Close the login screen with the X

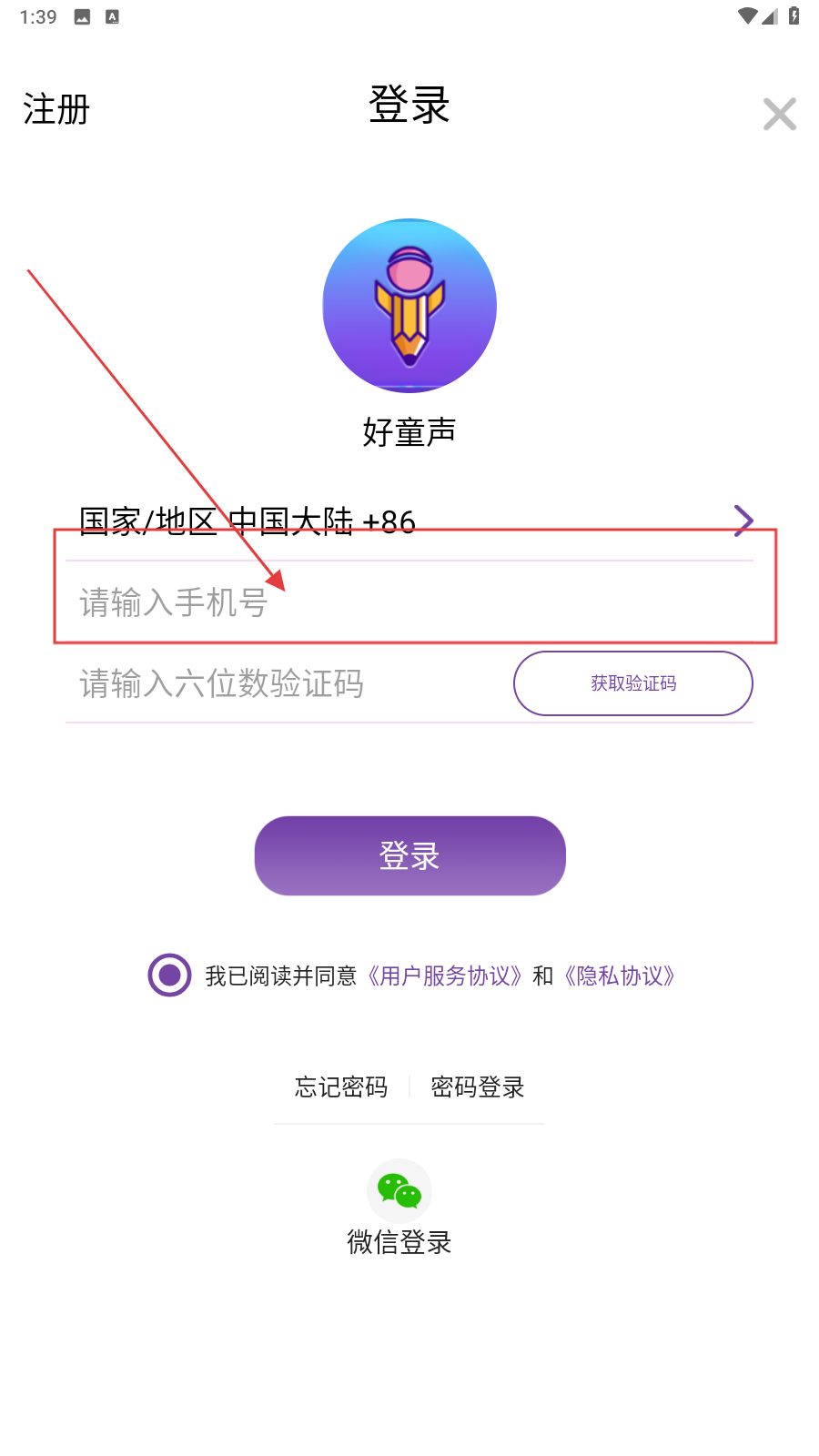[780, 114]
